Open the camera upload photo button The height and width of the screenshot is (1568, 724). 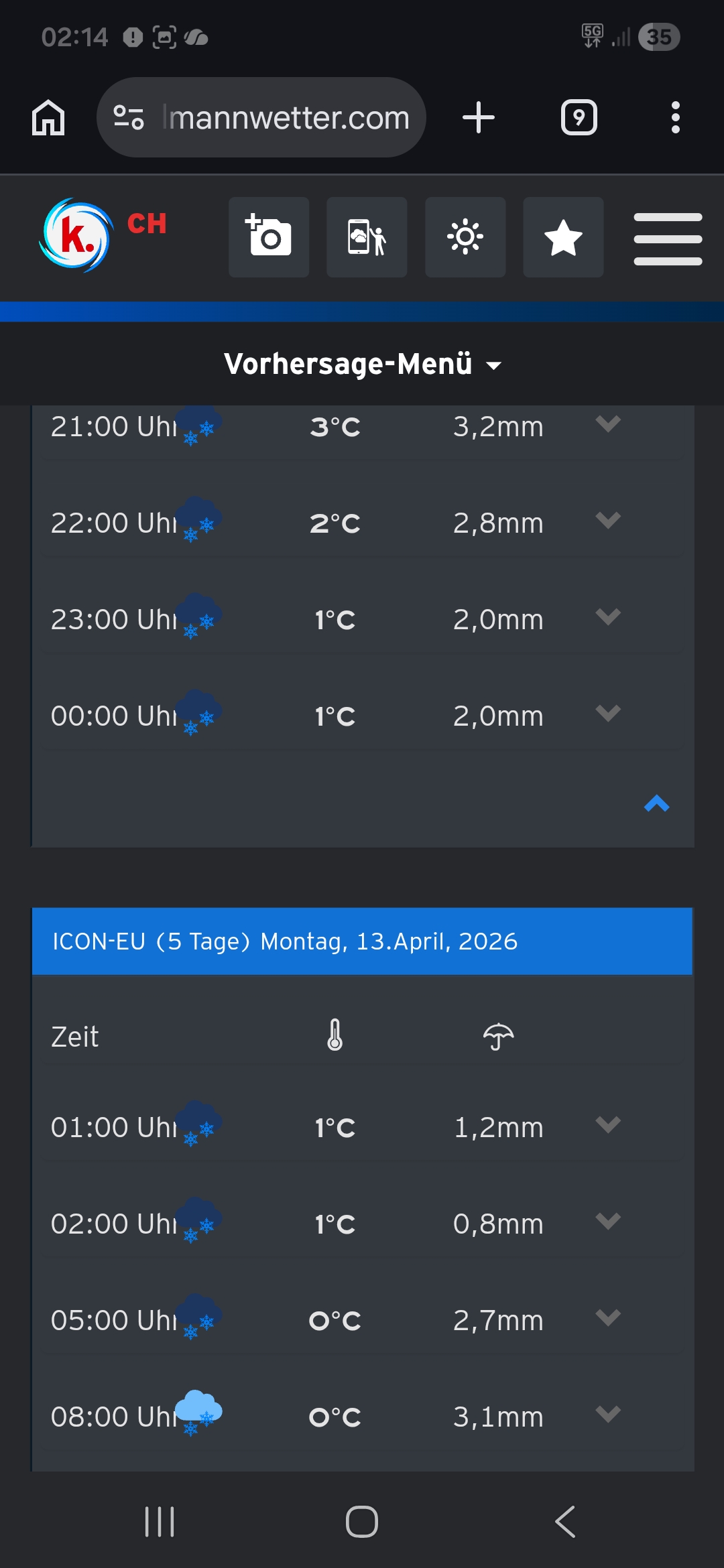tap(269, 237)
